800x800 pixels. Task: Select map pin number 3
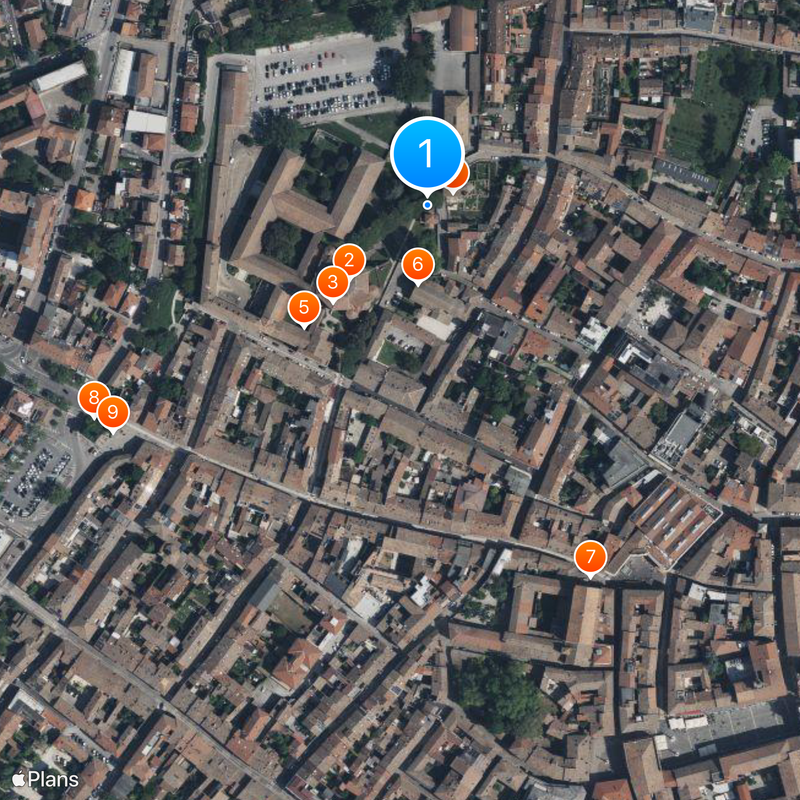pos(332,283)
